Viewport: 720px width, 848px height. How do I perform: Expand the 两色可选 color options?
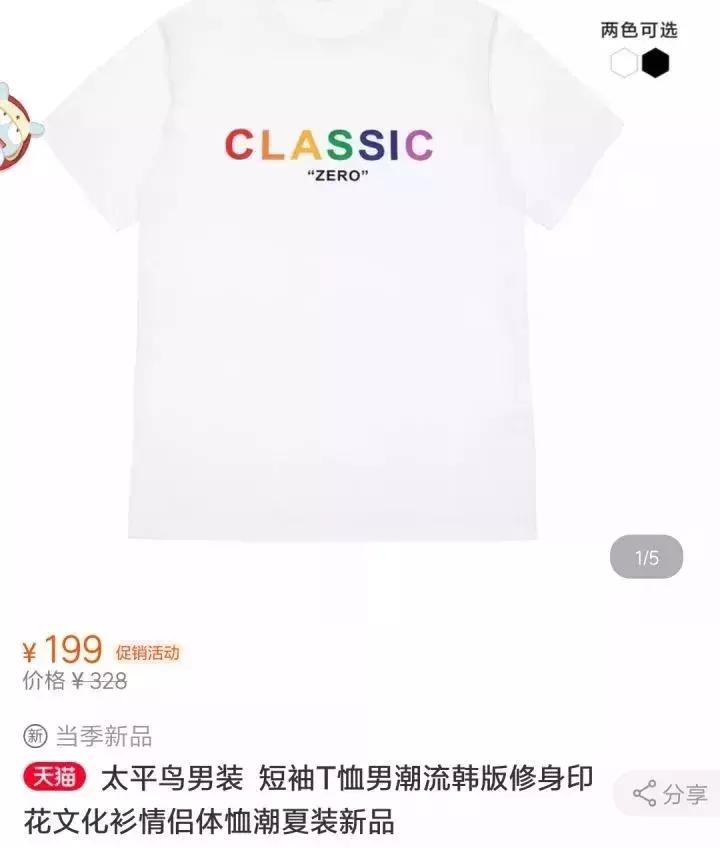(x=635, y=30)
